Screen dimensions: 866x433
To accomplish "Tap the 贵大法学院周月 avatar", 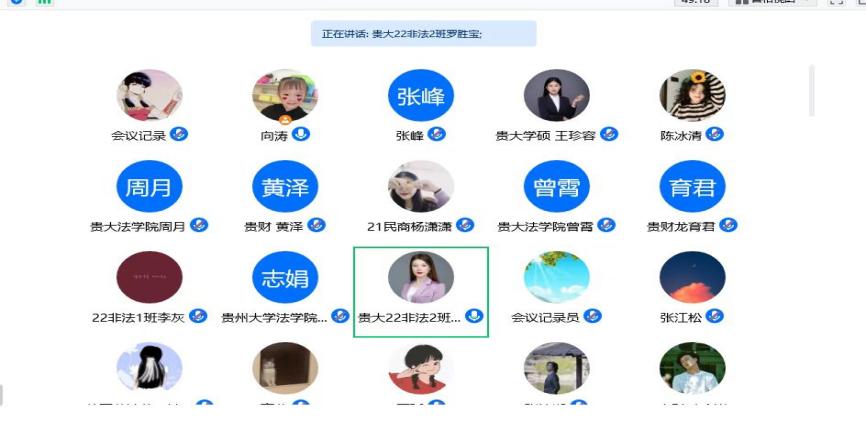I will 149,187.
